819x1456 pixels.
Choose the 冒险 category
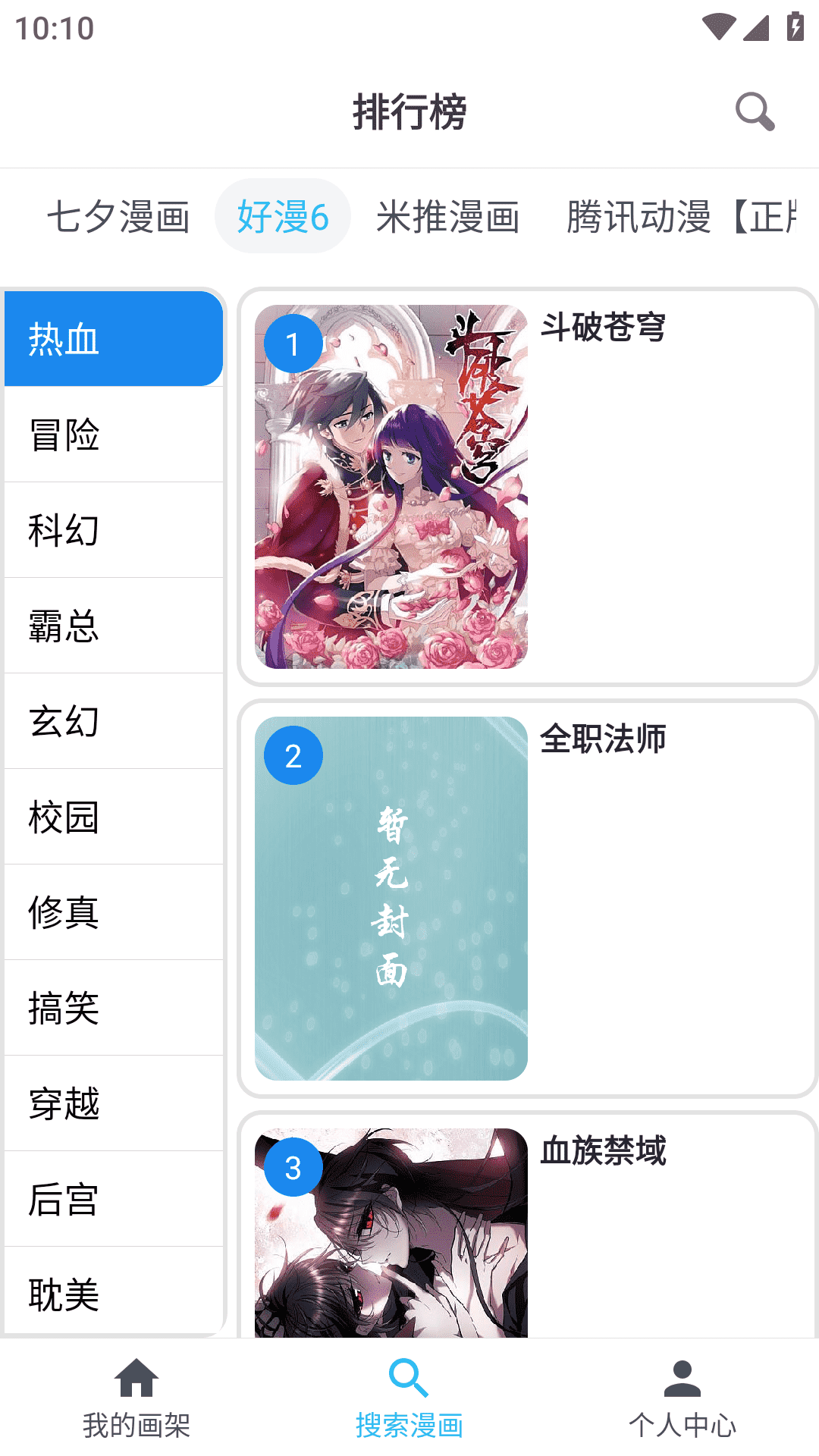click(x=114, y=435)
